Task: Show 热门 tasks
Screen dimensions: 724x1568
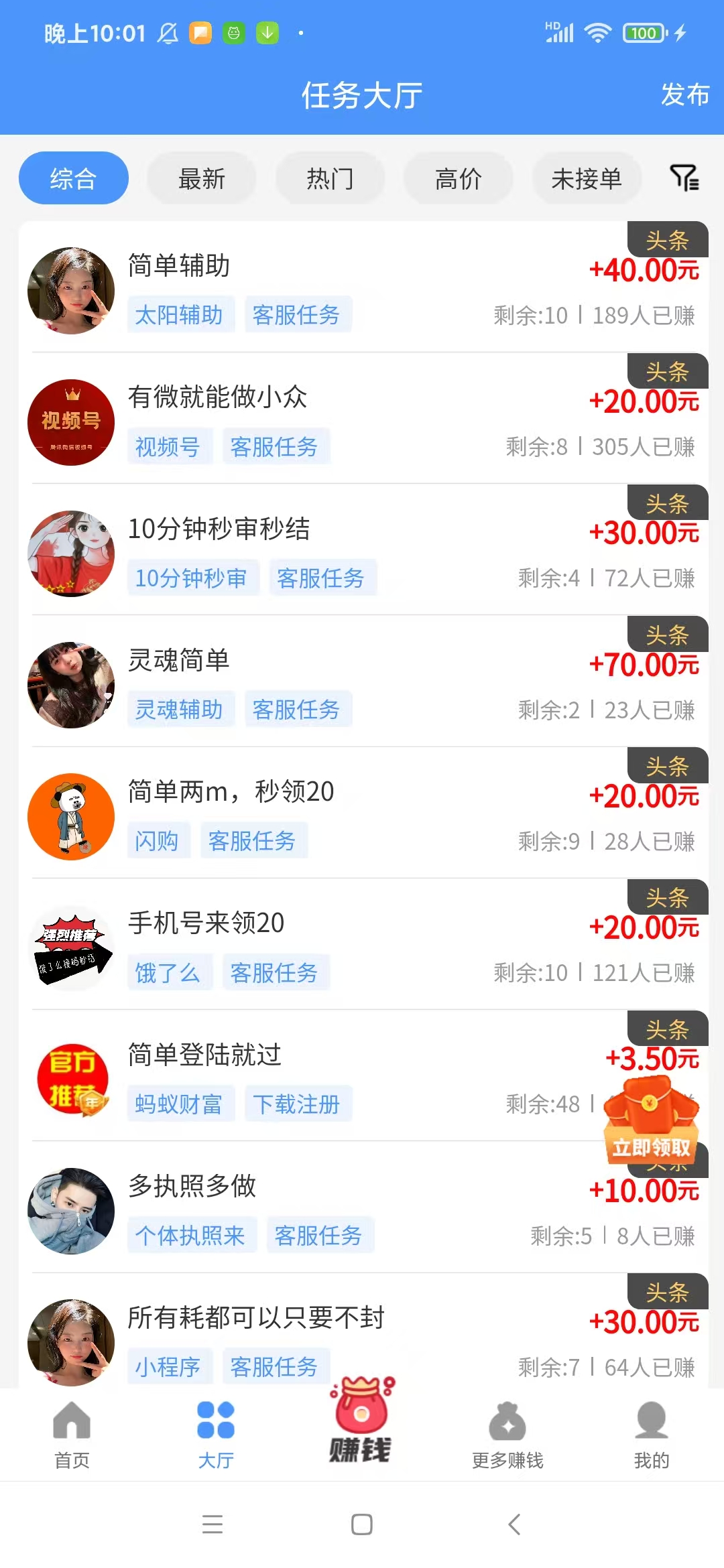Action: pos(330,178)
